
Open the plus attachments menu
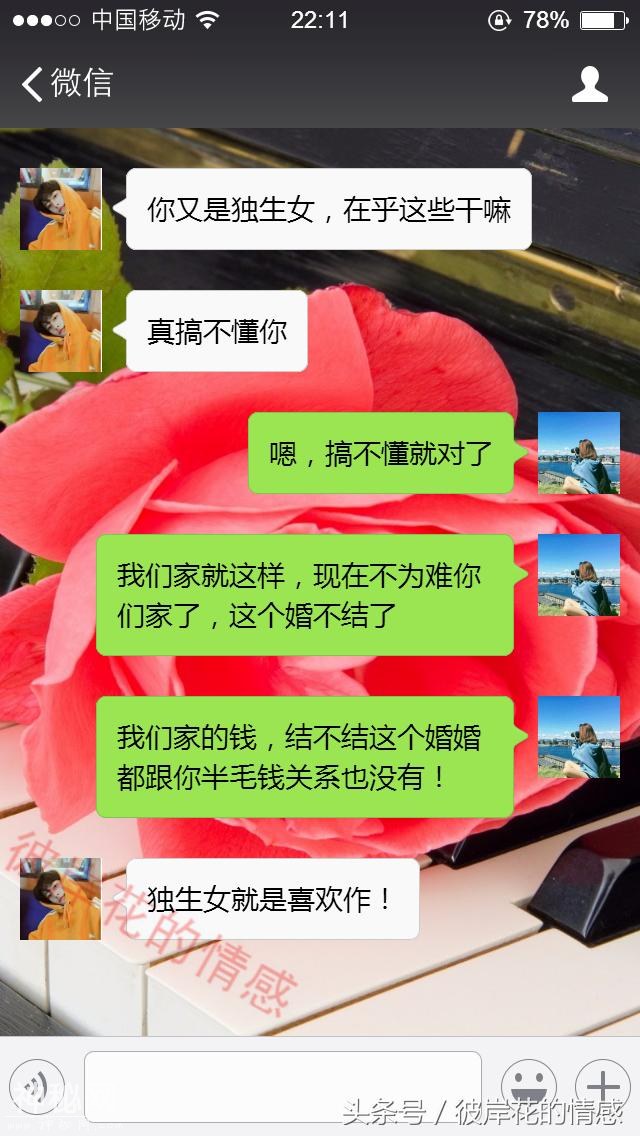click(x=602, y=1086)
